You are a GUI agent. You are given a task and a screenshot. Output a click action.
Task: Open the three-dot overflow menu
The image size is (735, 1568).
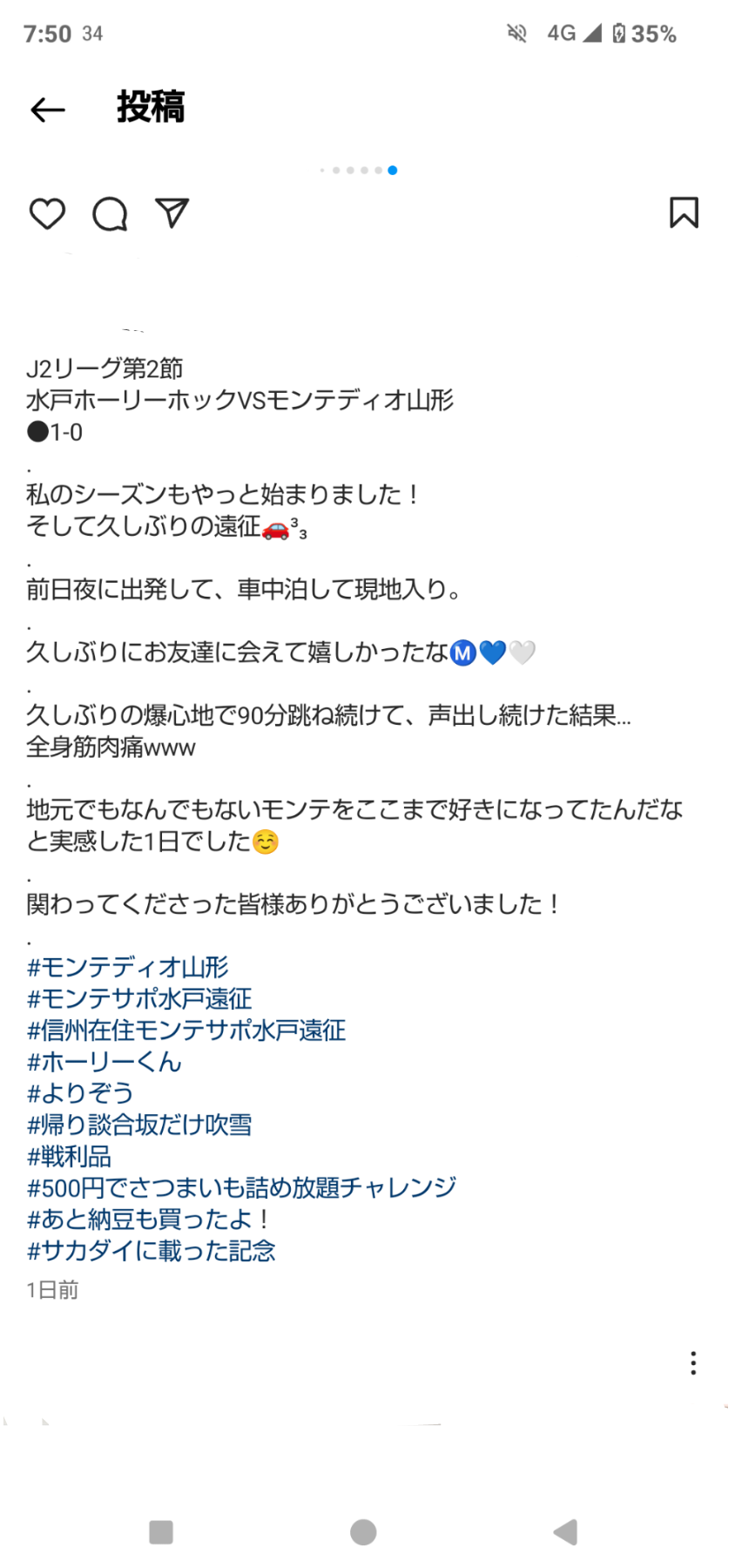[693, 1363]
